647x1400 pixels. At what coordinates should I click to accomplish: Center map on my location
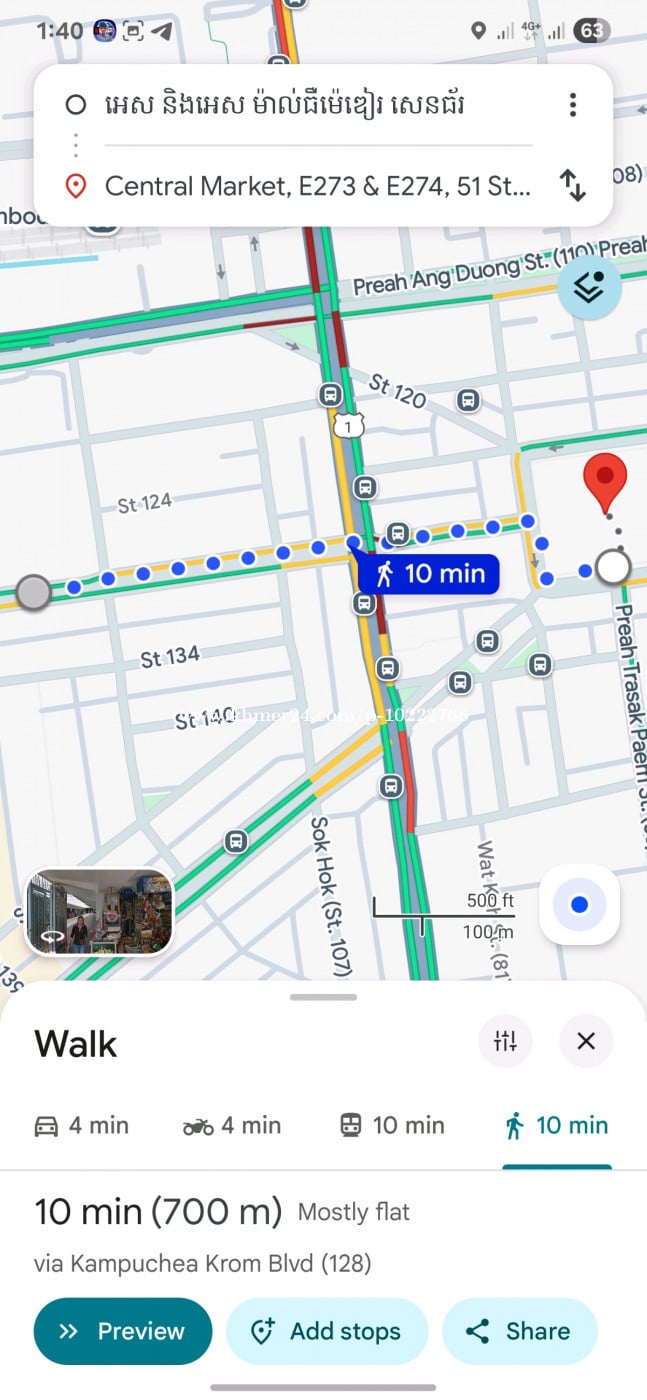(x=579, y=905)
